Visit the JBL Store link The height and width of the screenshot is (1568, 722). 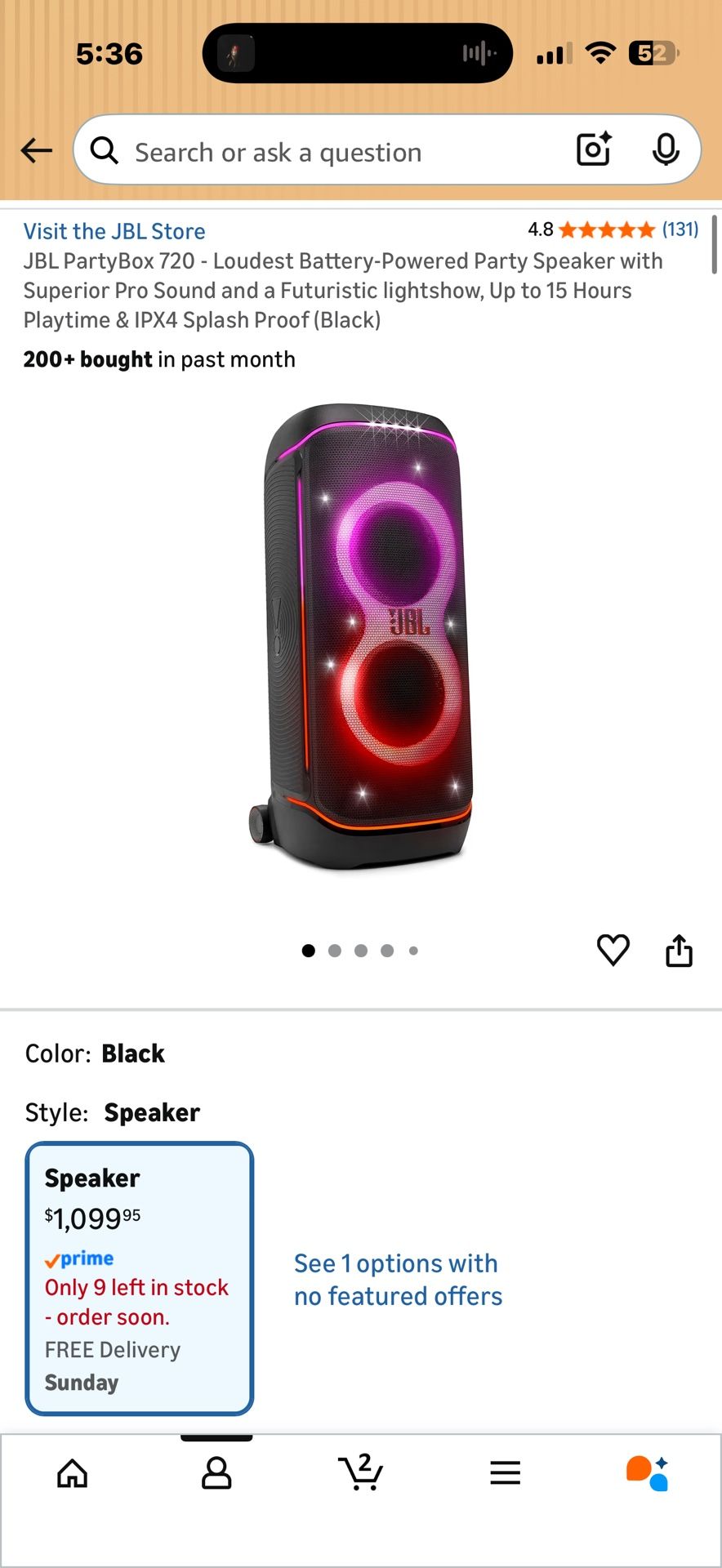tap(114, 231)
